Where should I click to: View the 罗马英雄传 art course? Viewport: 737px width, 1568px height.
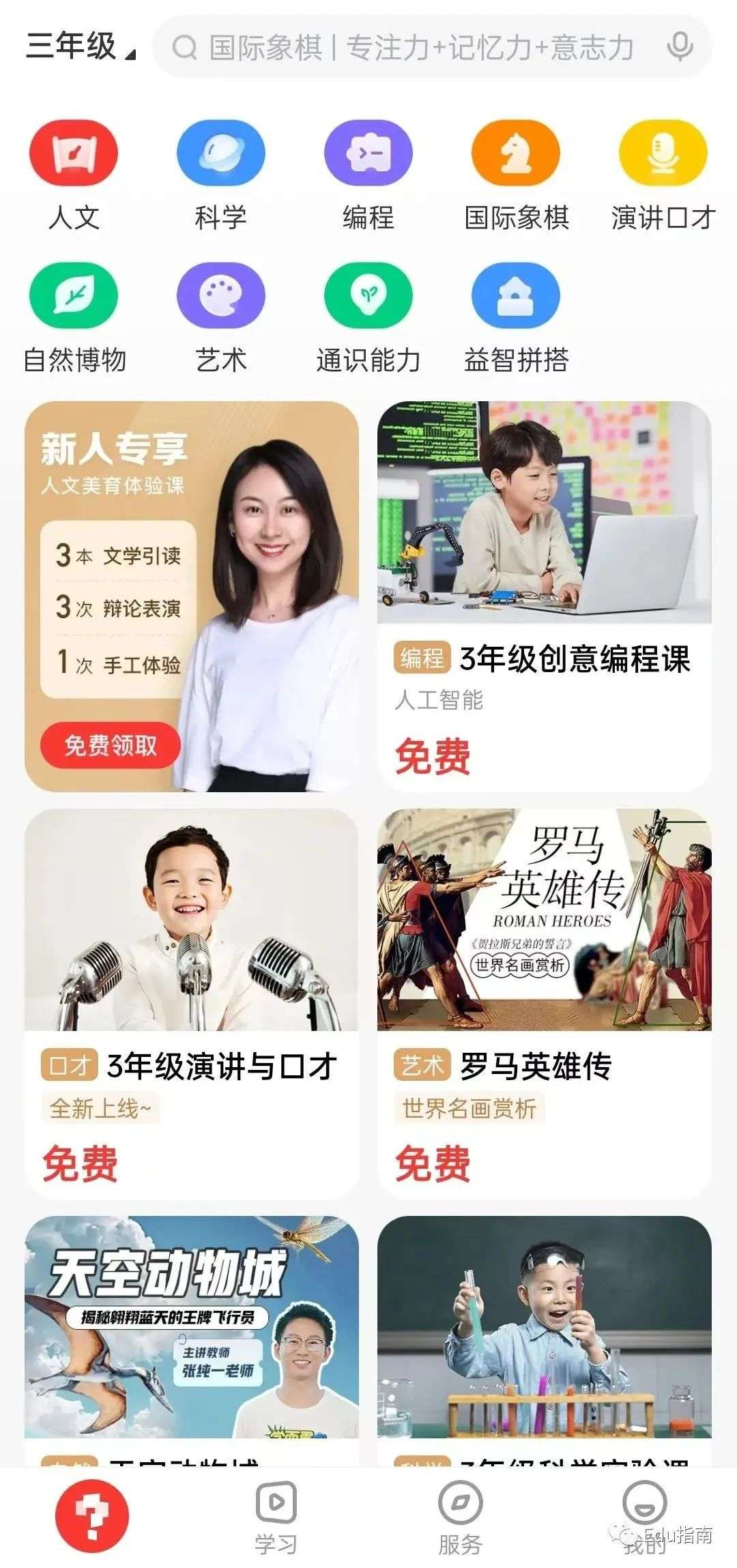pos(544,1003)
